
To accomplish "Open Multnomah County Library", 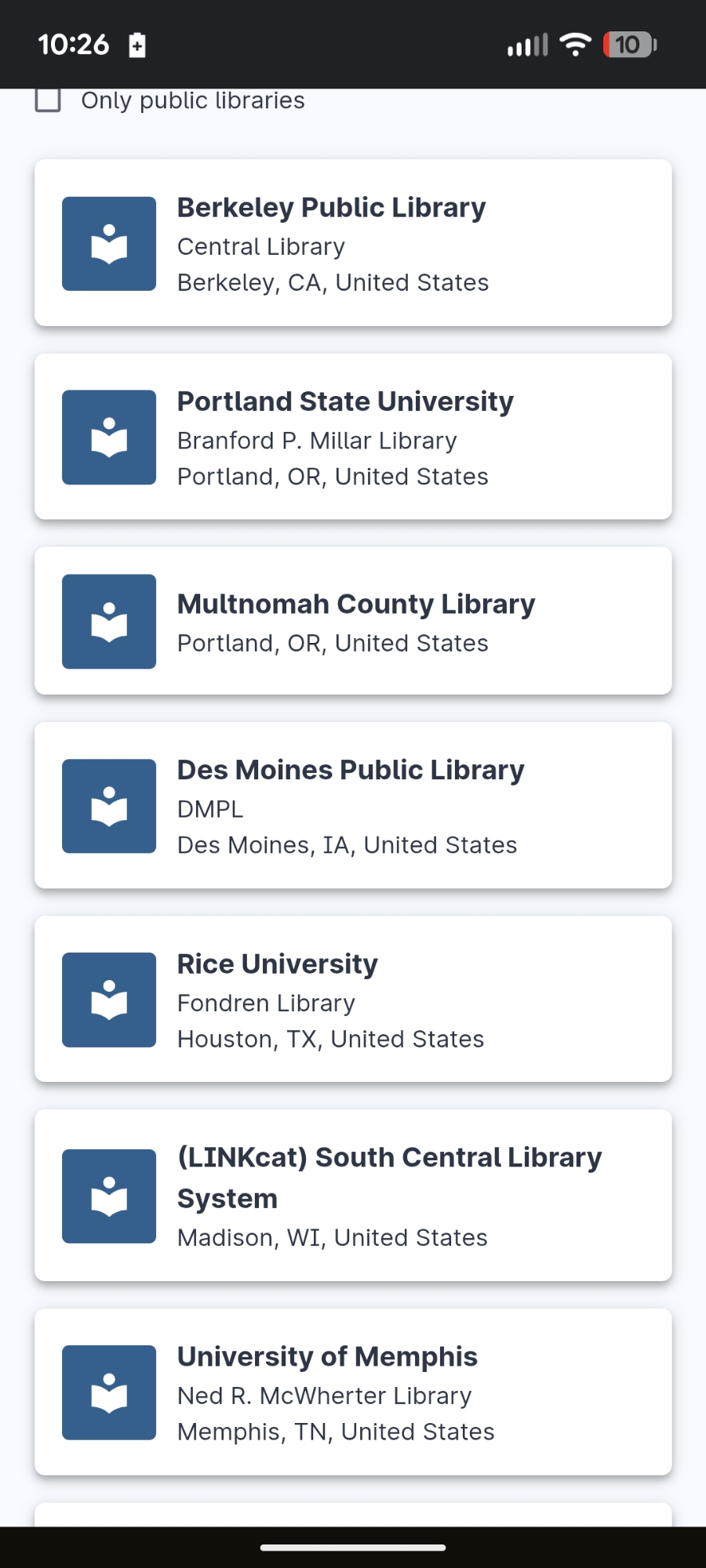I will [x=353, y=621].
